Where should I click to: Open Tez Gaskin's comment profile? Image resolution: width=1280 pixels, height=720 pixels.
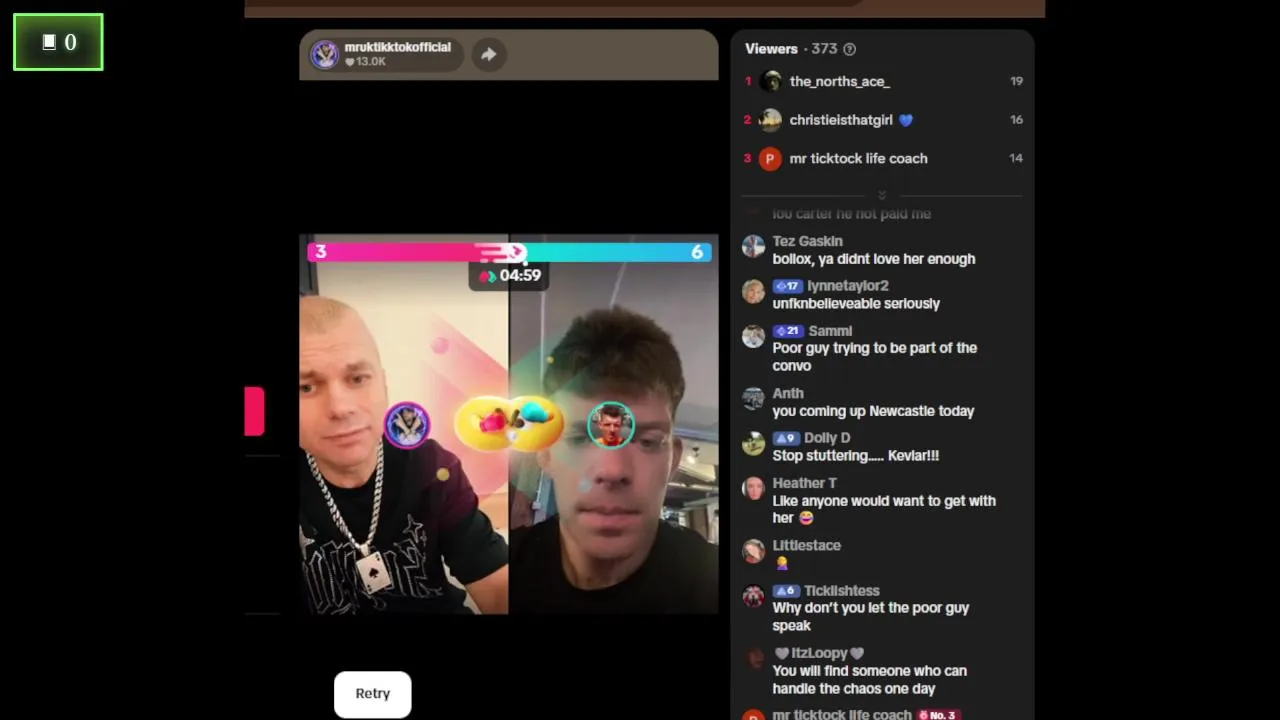click(x=754, y=246)
